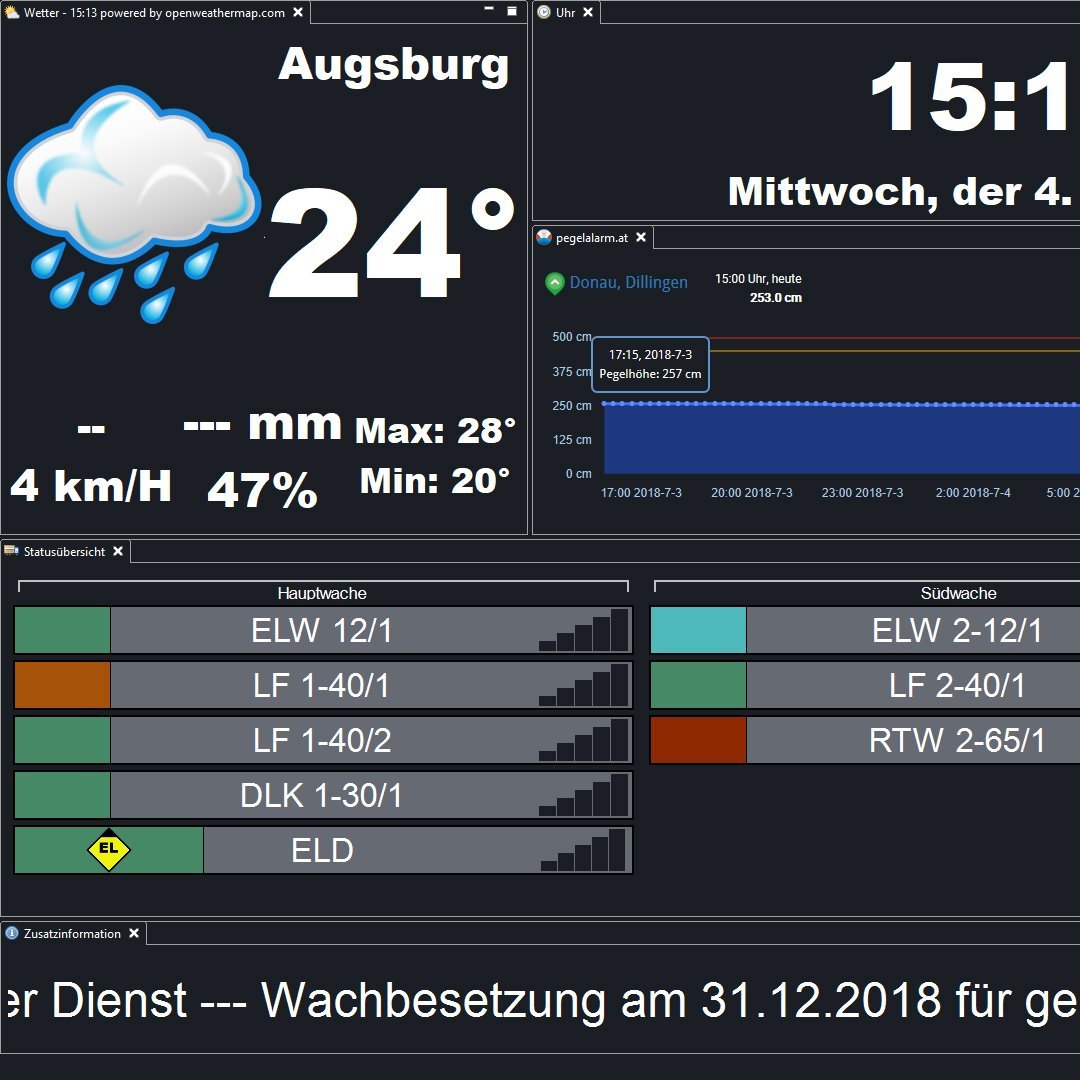The height and width of the screenshot is (1080, 1080).
Task: Open vehicle DLK 1-30/1 status
Action: [x=322, y=795]
